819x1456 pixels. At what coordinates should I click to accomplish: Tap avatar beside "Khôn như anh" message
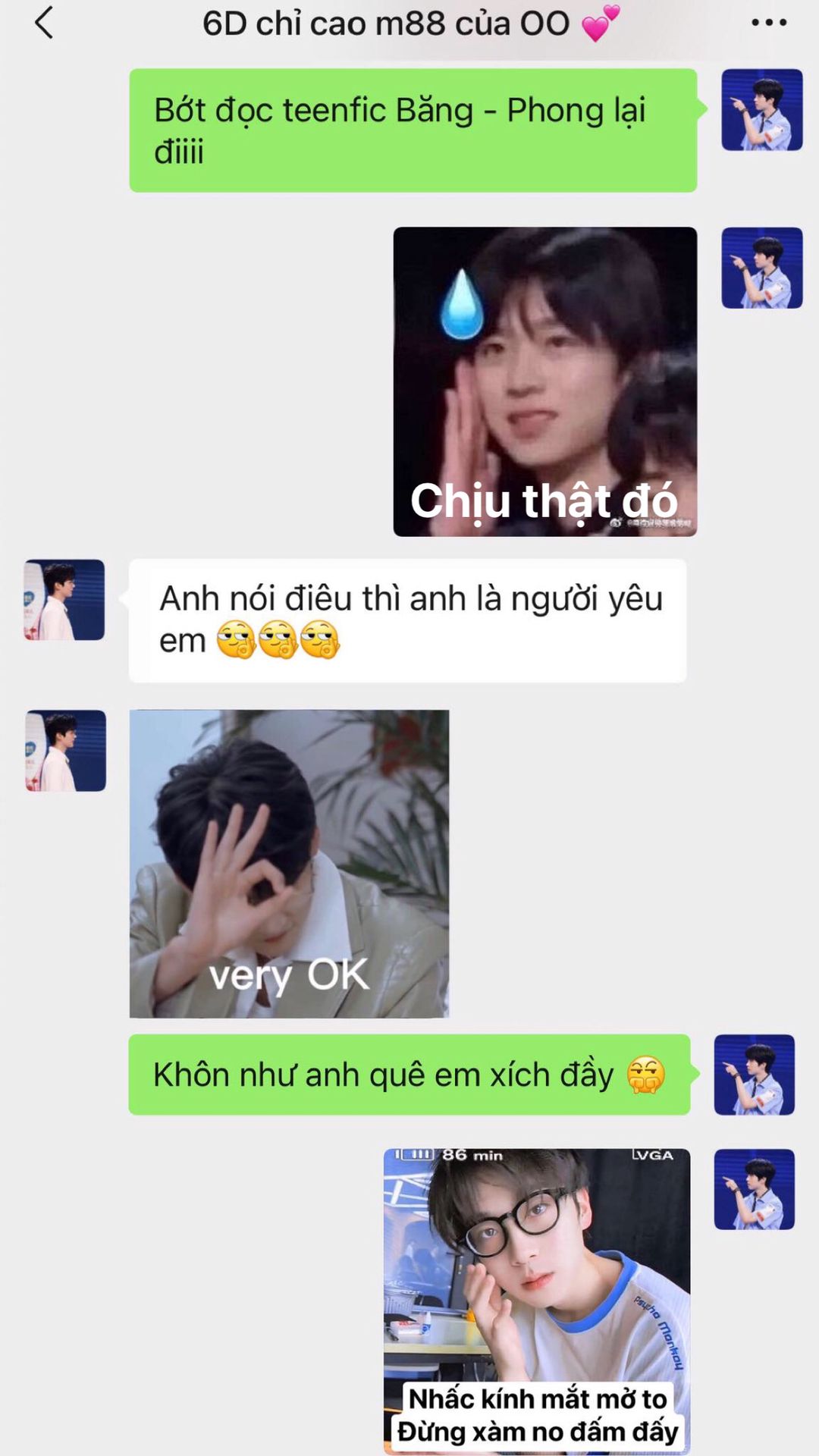pyautogui.click(x=755, y=1075)
